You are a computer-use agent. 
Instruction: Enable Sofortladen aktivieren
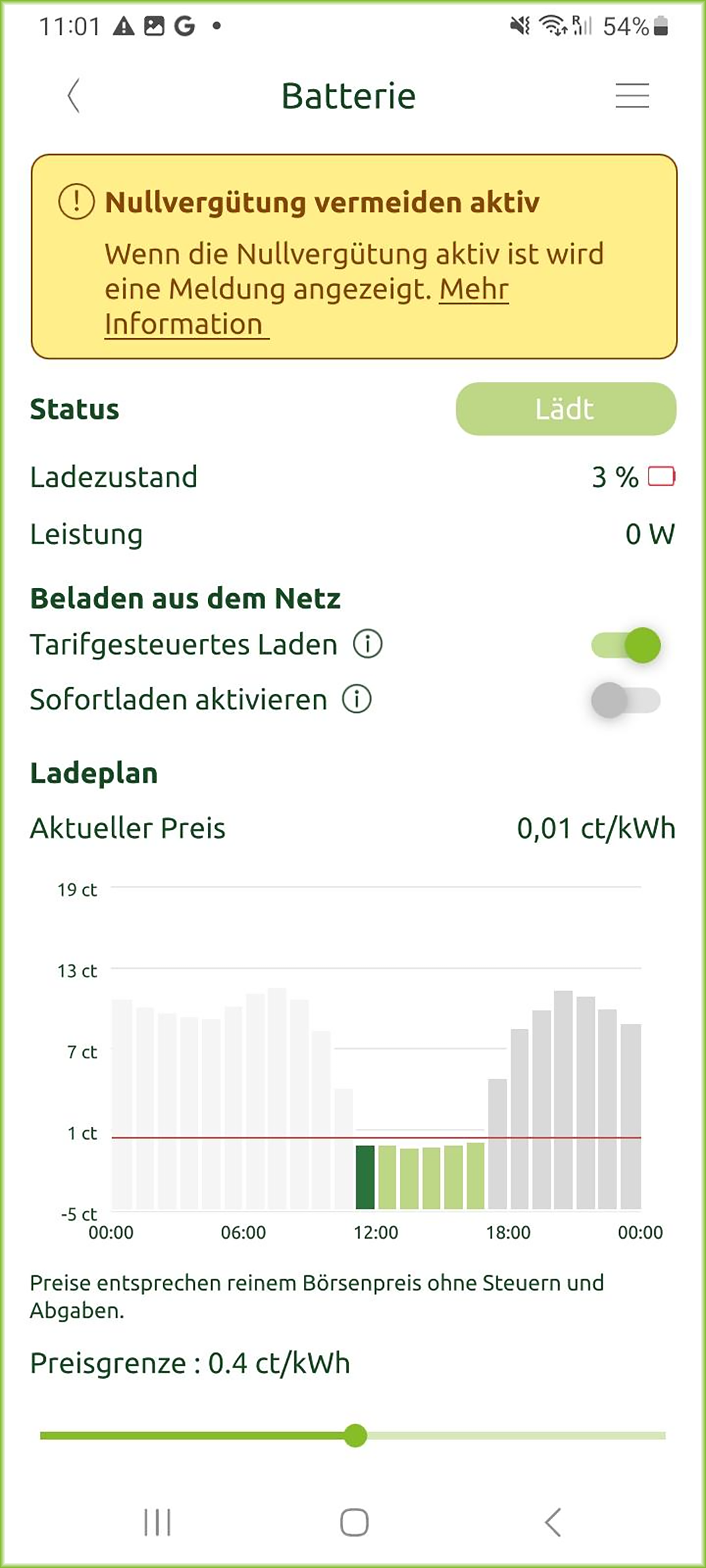624,699
